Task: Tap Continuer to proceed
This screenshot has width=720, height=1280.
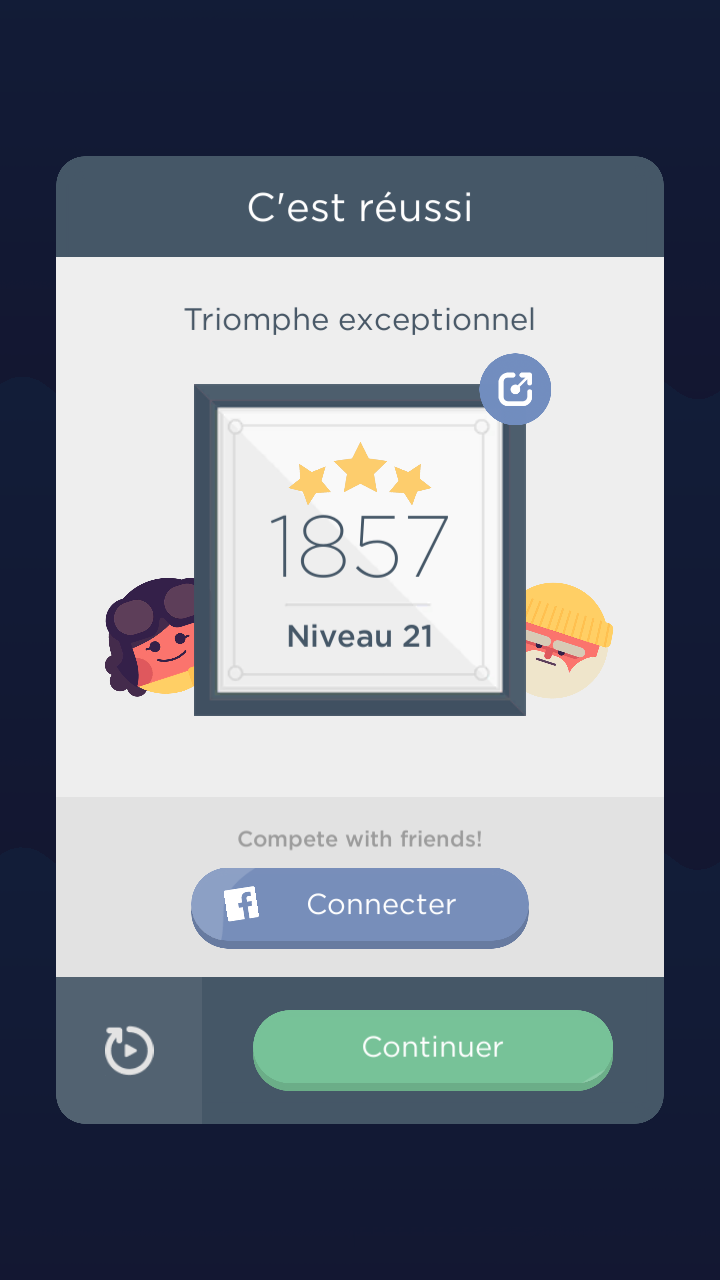Action: point(432,1048)
